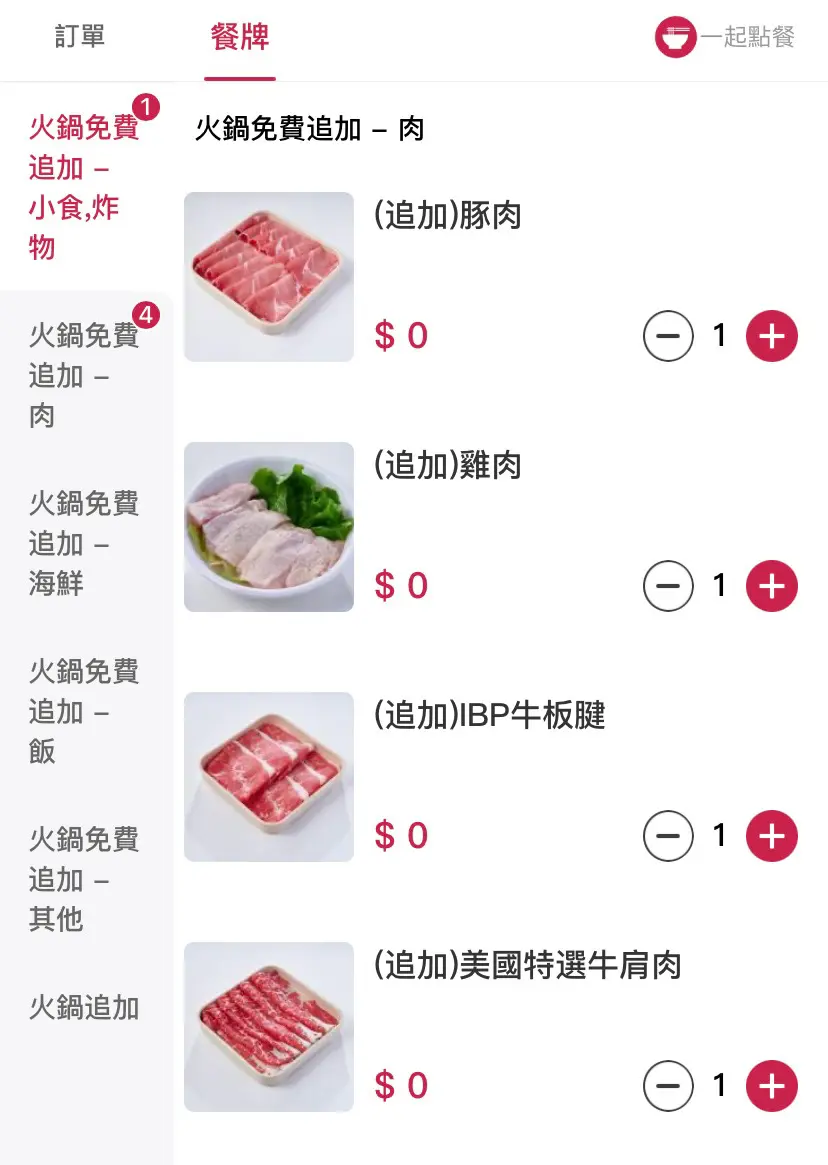Image resolution: width=828 pixels, height=1165 pixels.
Task: Select 火鍋免費追加 – 飯 category
Action: click(x=84, y=711)
